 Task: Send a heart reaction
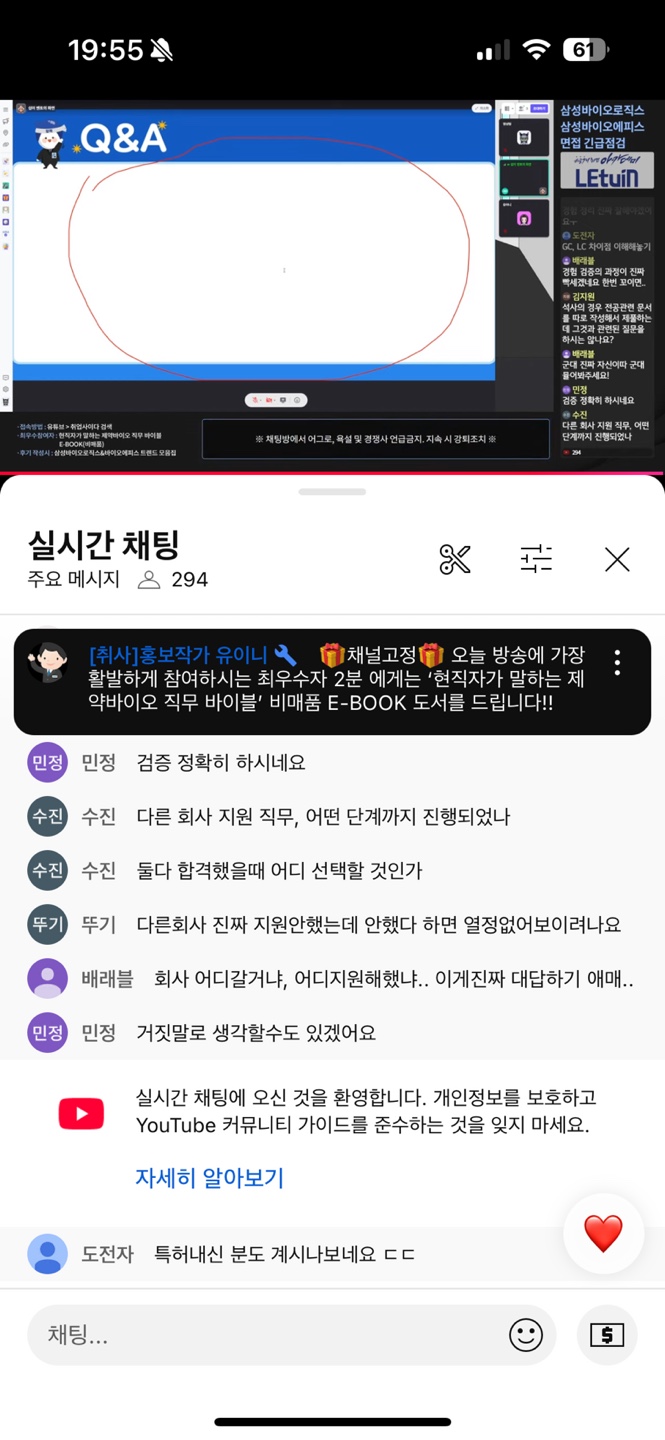603,1233
